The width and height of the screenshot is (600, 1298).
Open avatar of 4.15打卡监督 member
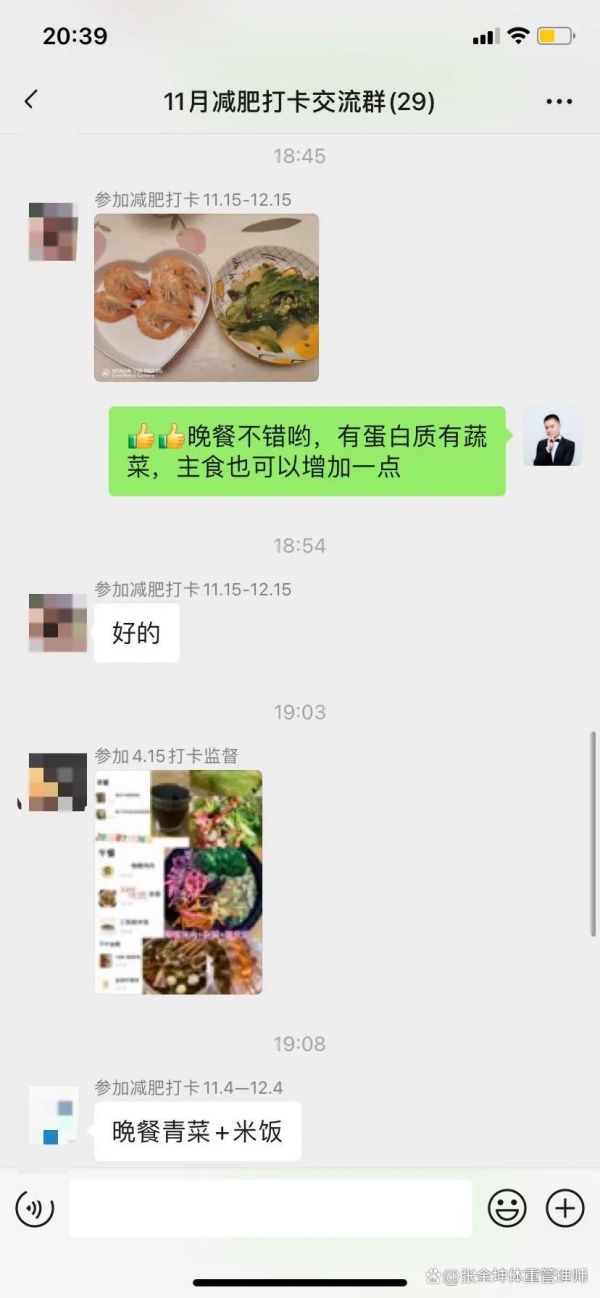tap(57, 783)
